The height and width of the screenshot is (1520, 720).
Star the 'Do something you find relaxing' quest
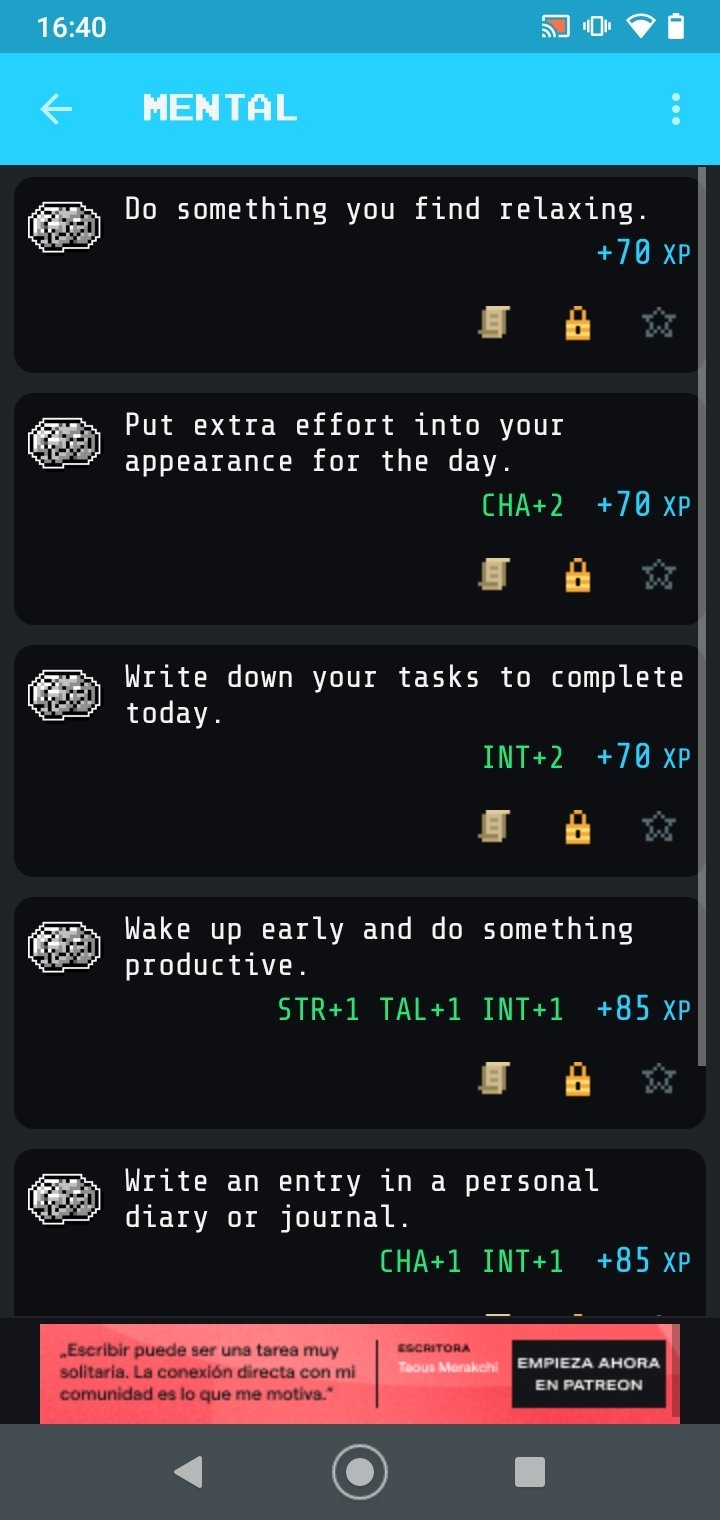click(659, 323)
